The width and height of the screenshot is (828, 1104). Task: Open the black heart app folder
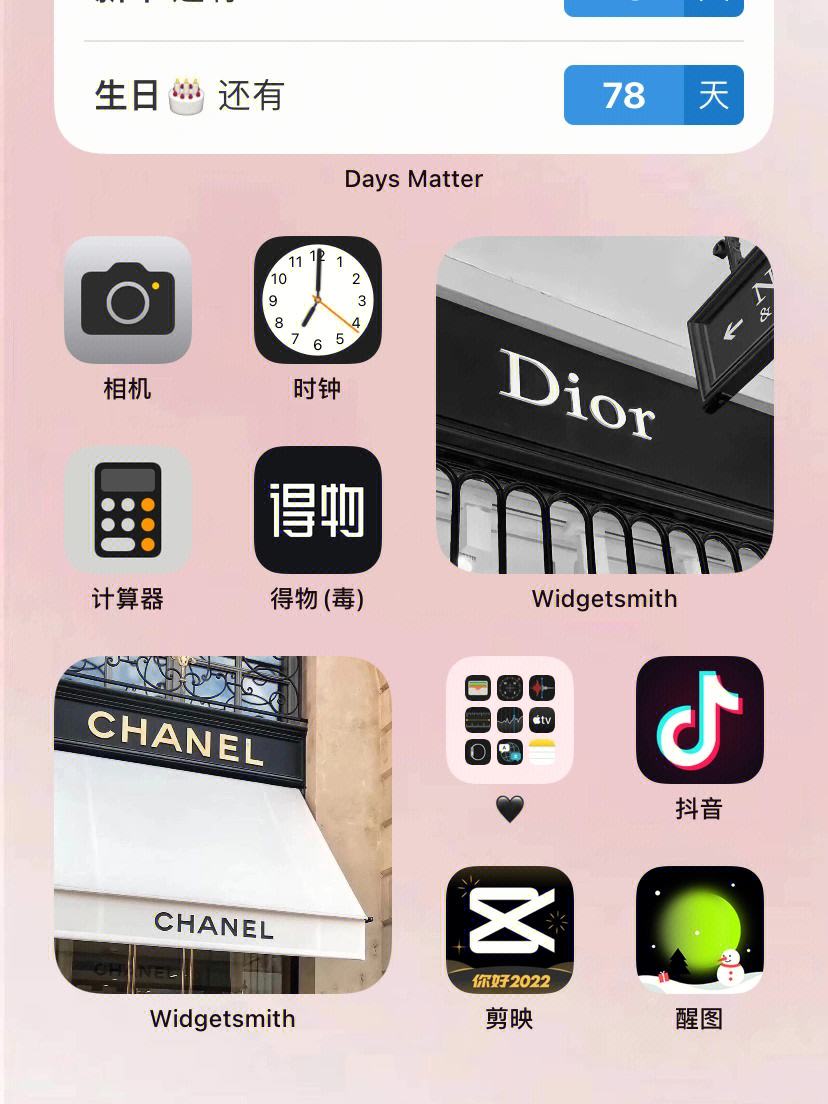coord(510,720)
